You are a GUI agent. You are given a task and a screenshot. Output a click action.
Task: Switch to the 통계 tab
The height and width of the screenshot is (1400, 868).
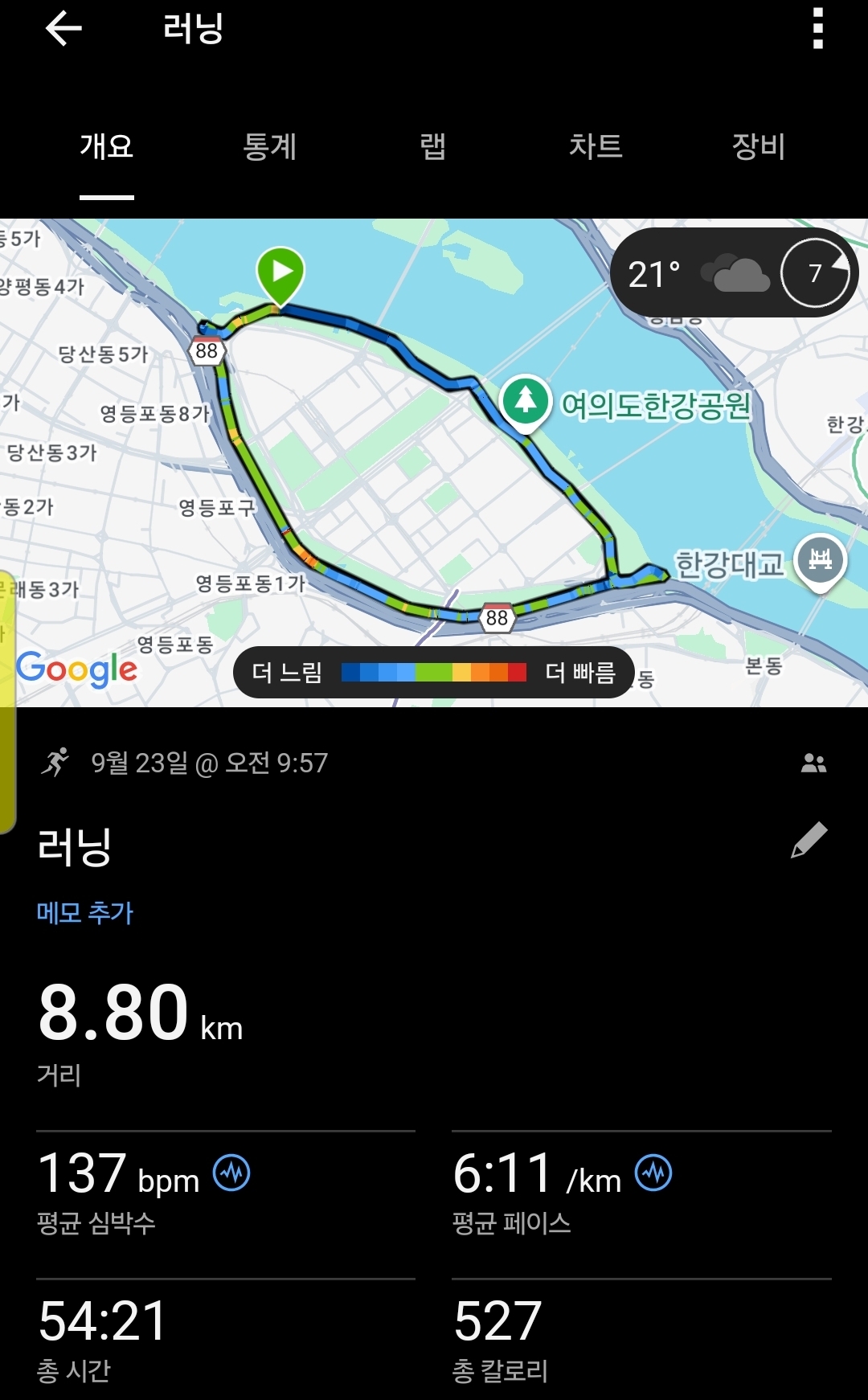(270, 147)
